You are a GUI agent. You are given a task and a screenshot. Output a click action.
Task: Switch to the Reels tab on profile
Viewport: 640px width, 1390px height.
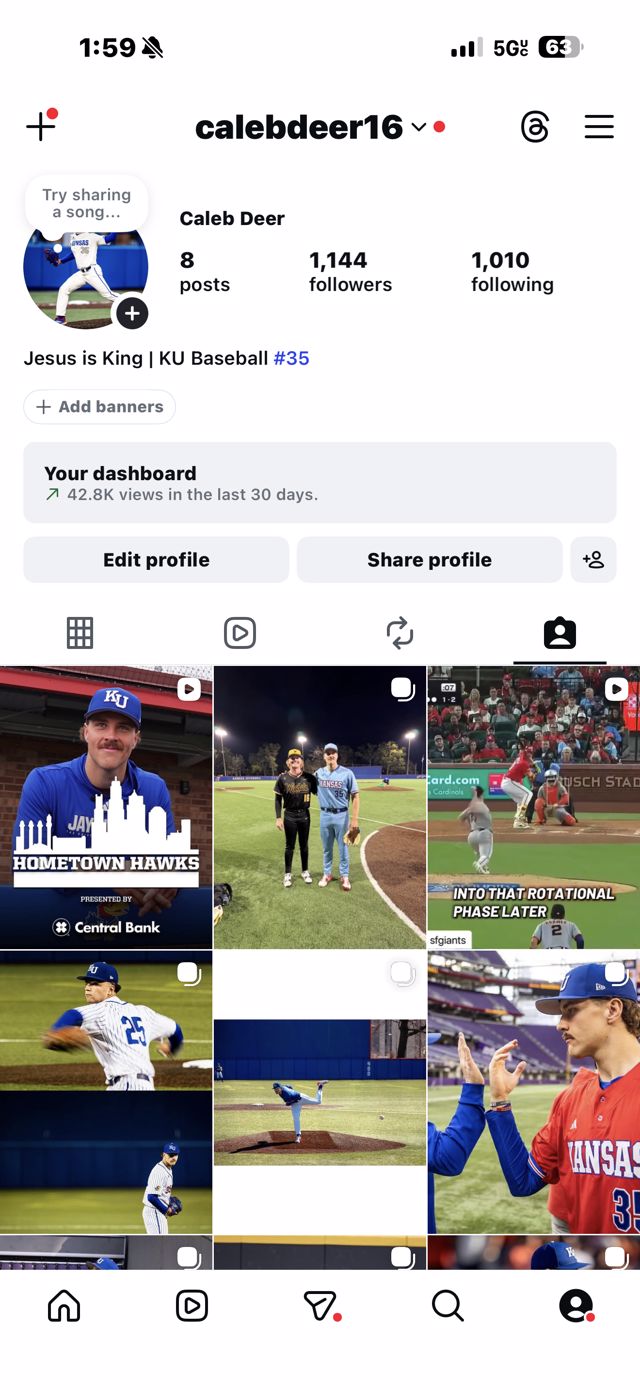pyautogui.click(x=240, y=633)
